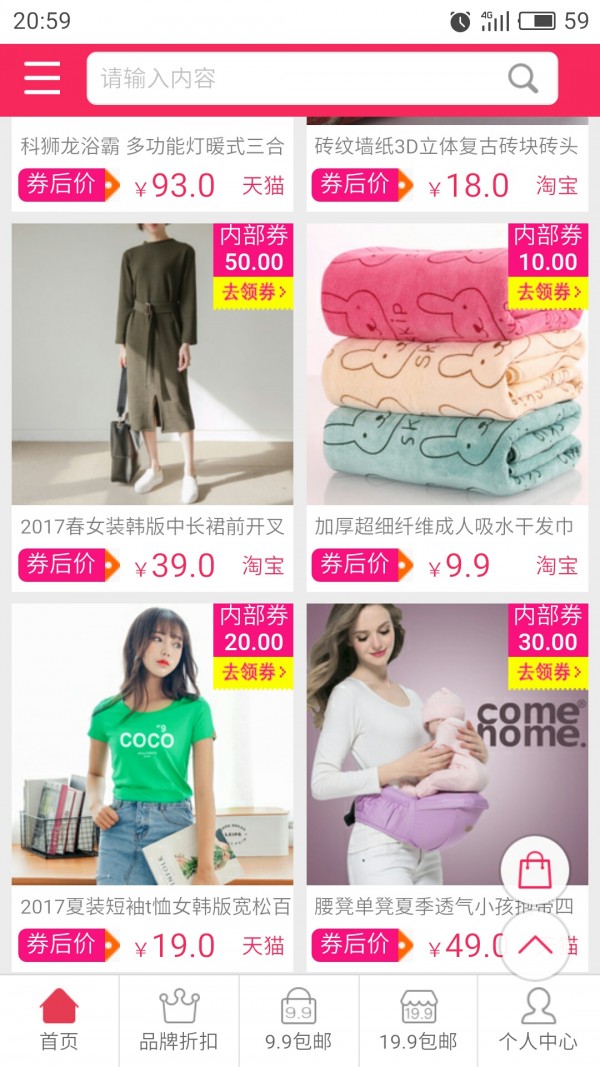Viewport: 600px width, 1067px height.
Task: Claim the 50.00 coupon on the dress
Action: click(253, 292)
